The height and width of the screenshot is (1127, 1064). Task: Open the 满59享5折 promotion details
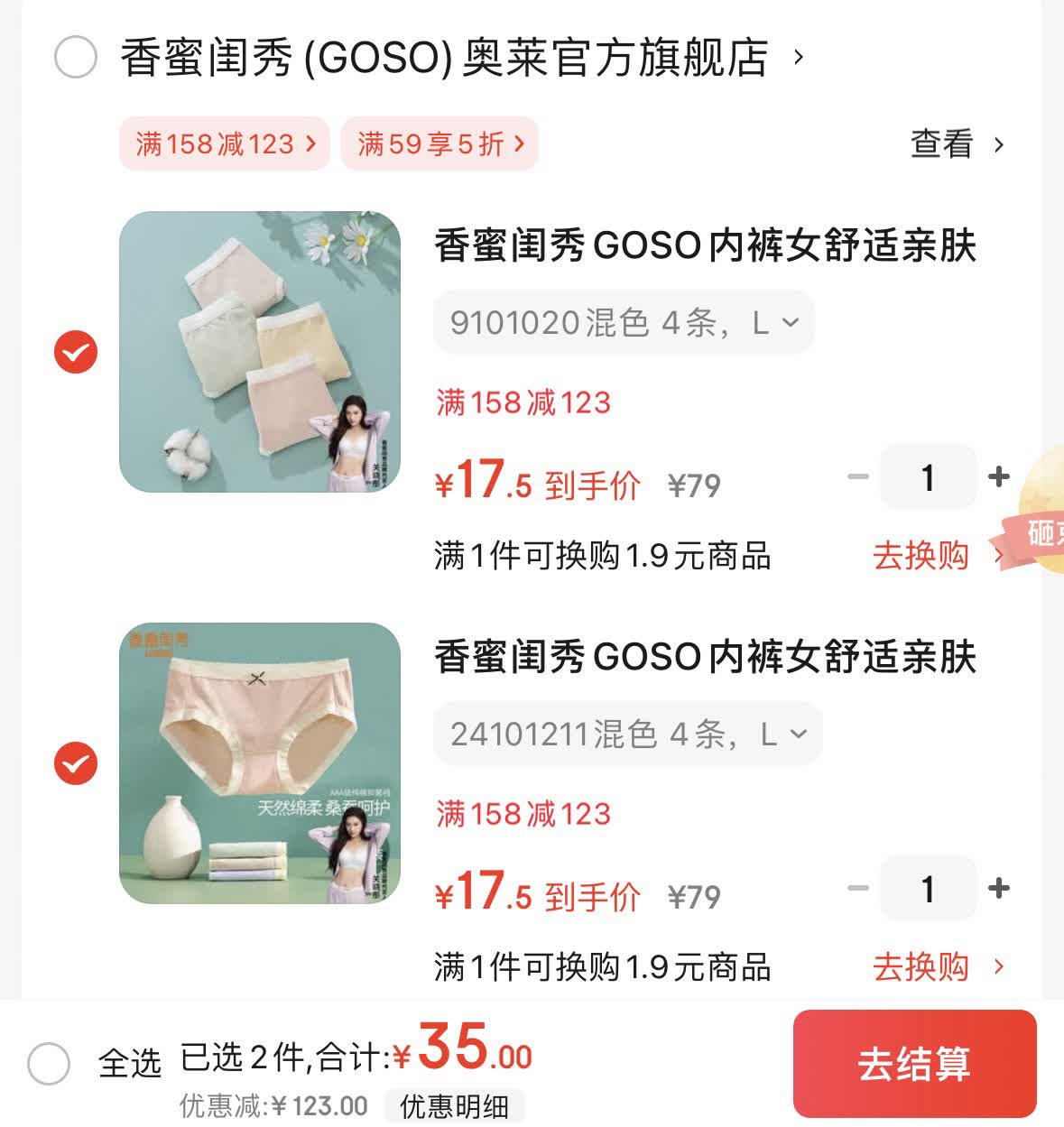439,143
